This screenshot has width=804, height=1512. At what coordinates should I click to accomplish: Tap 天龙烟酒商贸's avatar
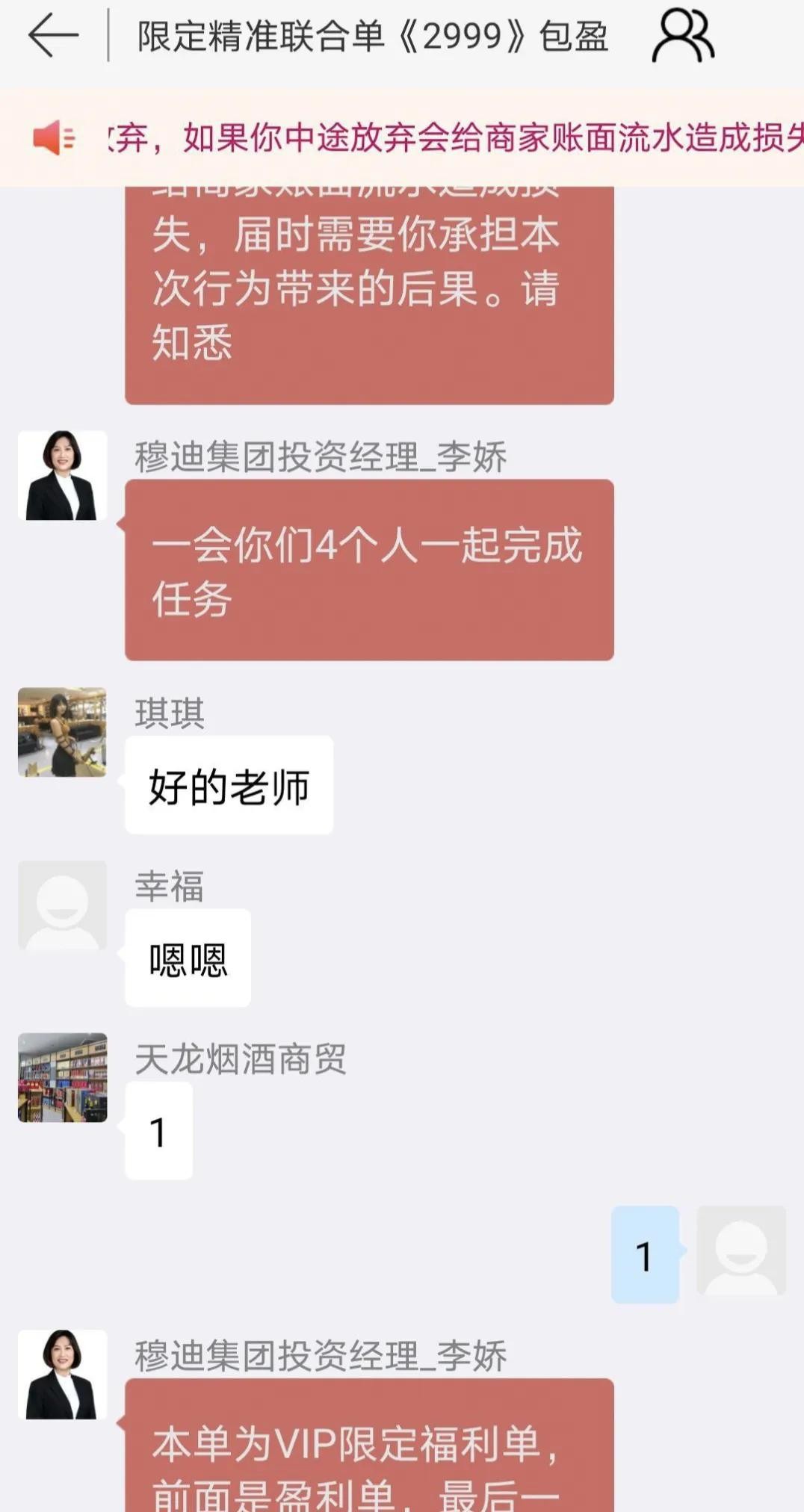(x=62, y=1077)
